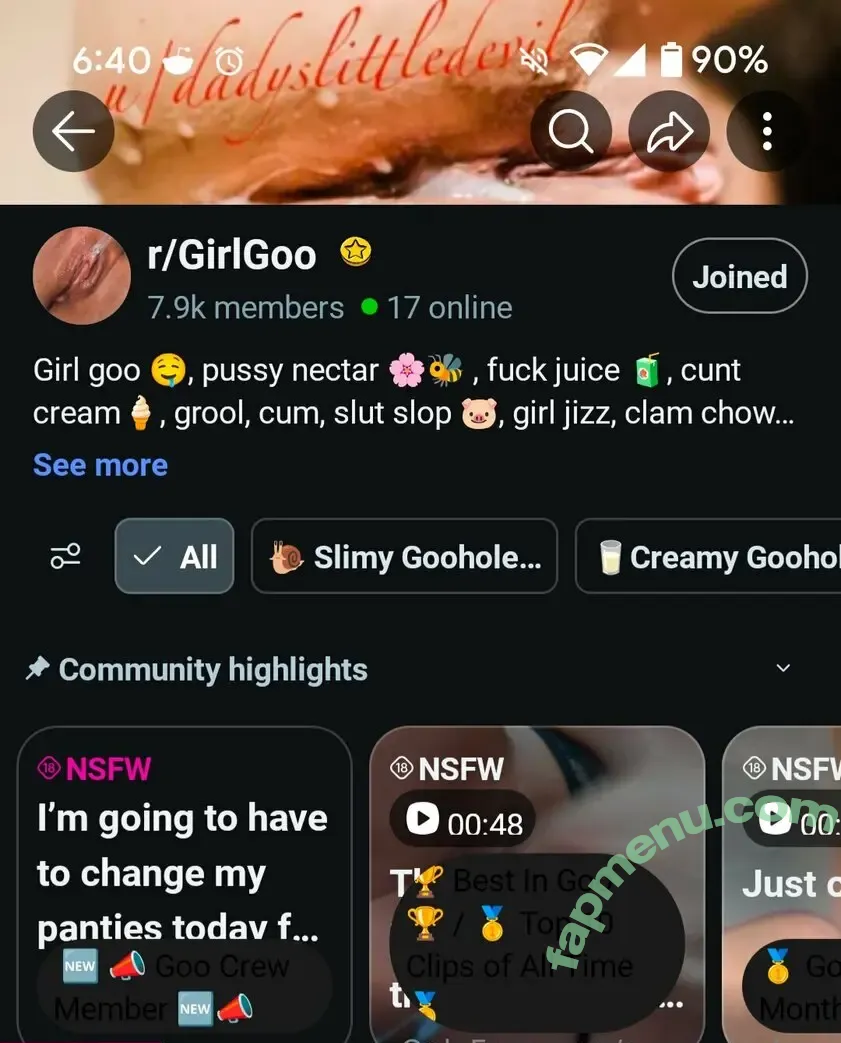This screenshot has width=841, height=1043.
Task: Open the 00:48 Best In Goo highlight card
Action: coord(537,880)
